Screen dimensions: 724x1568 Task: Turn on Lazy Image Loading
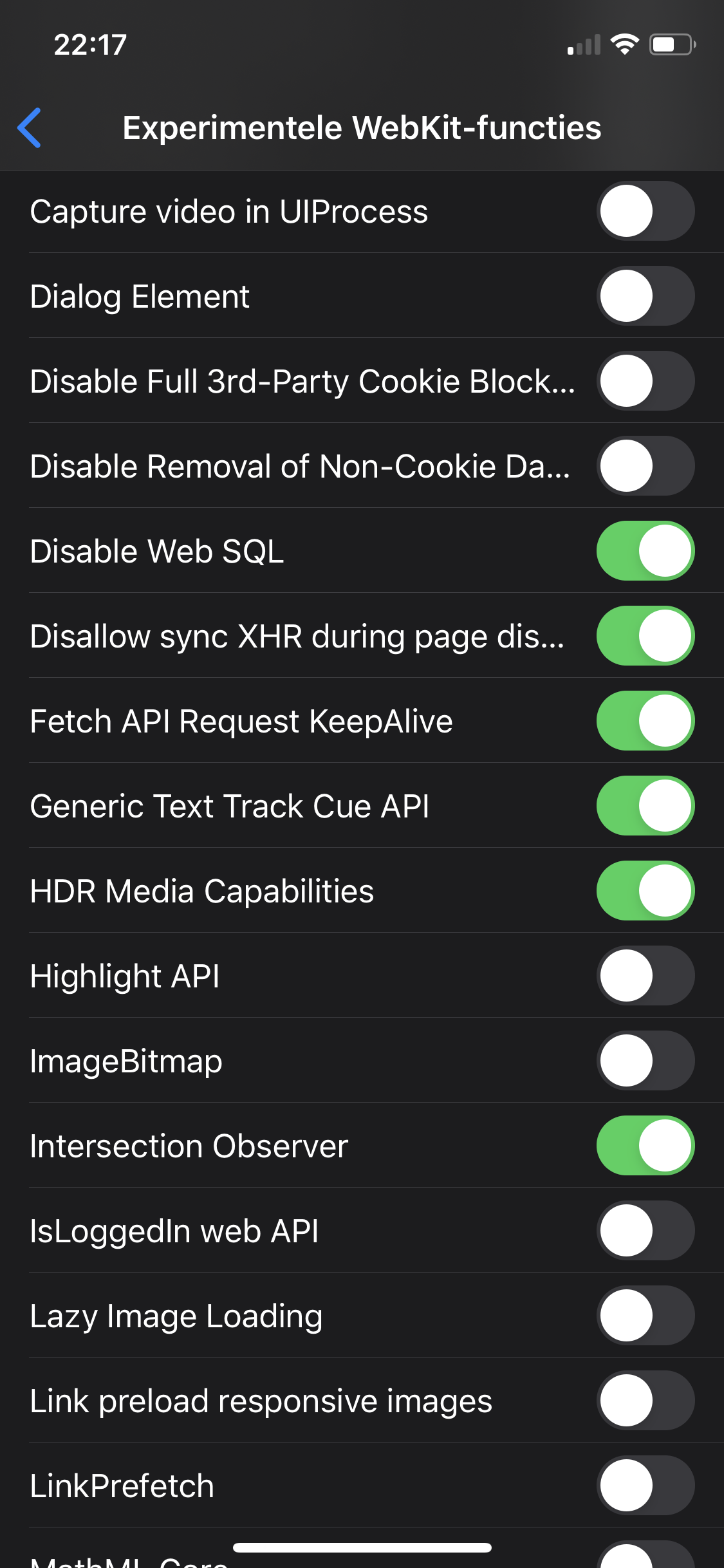[x=645, y=1316]
